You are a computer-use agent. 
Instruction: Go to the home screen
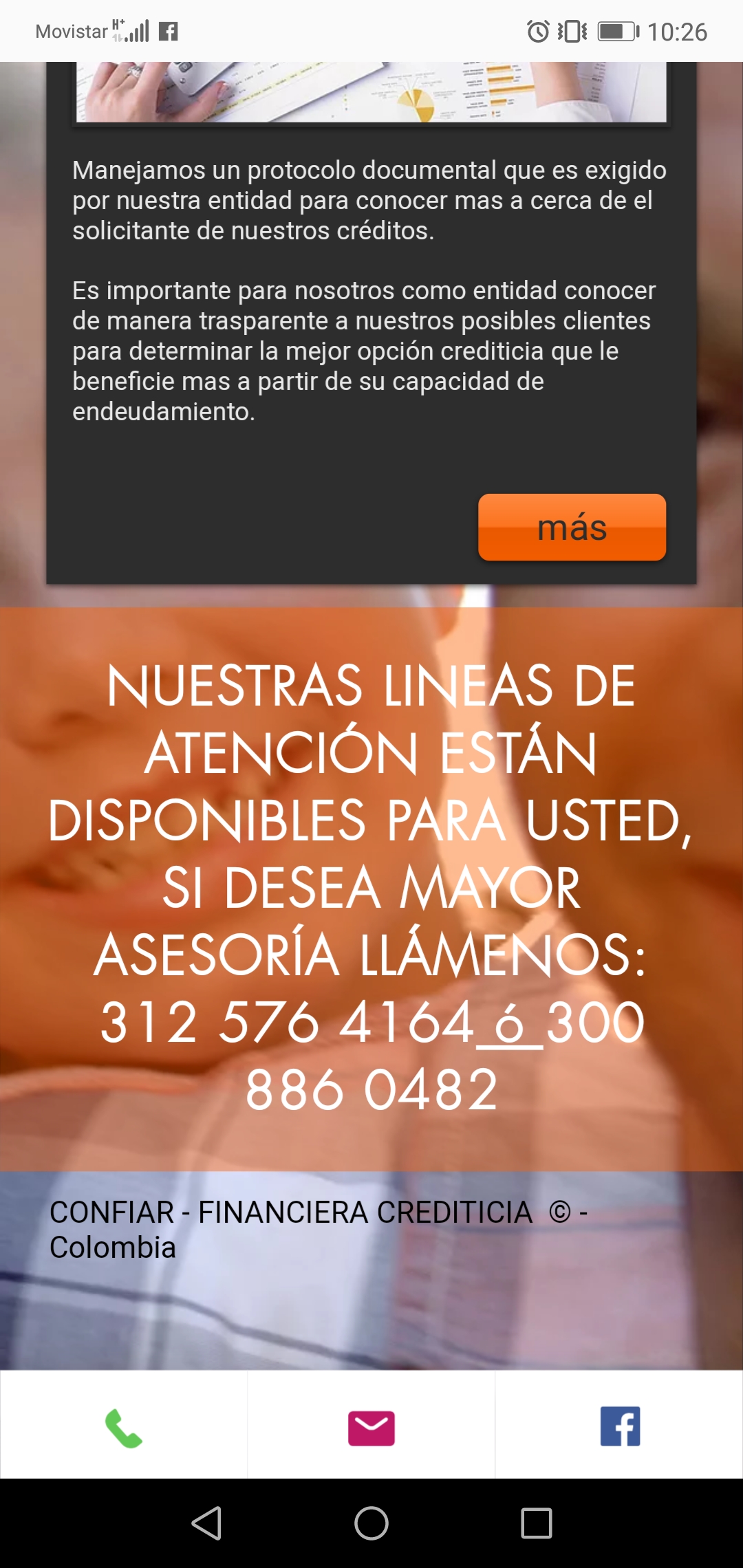(371, 1523)
